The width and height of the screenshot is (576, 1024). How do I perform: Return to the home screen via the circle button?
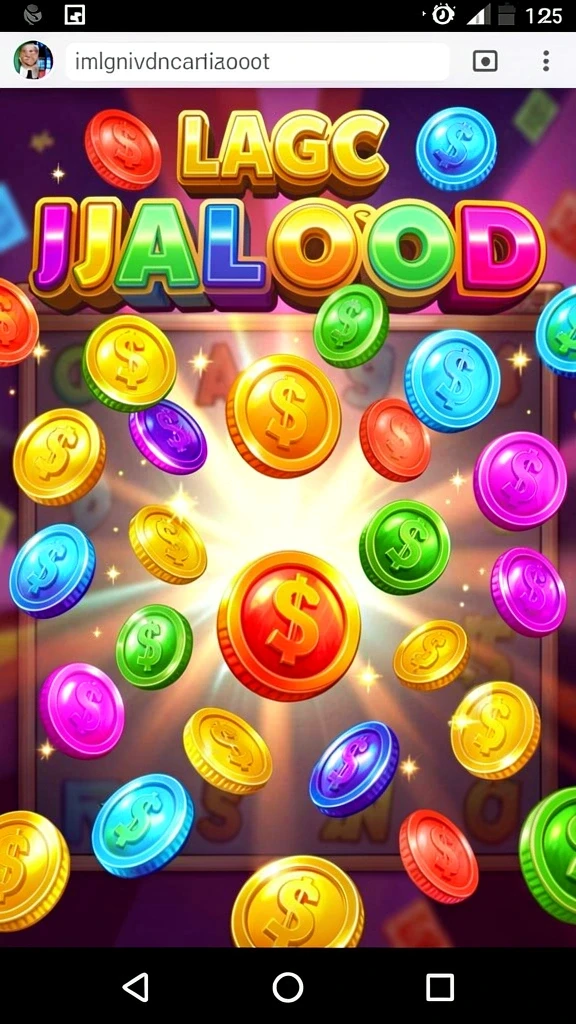click(x=287, y=986)
